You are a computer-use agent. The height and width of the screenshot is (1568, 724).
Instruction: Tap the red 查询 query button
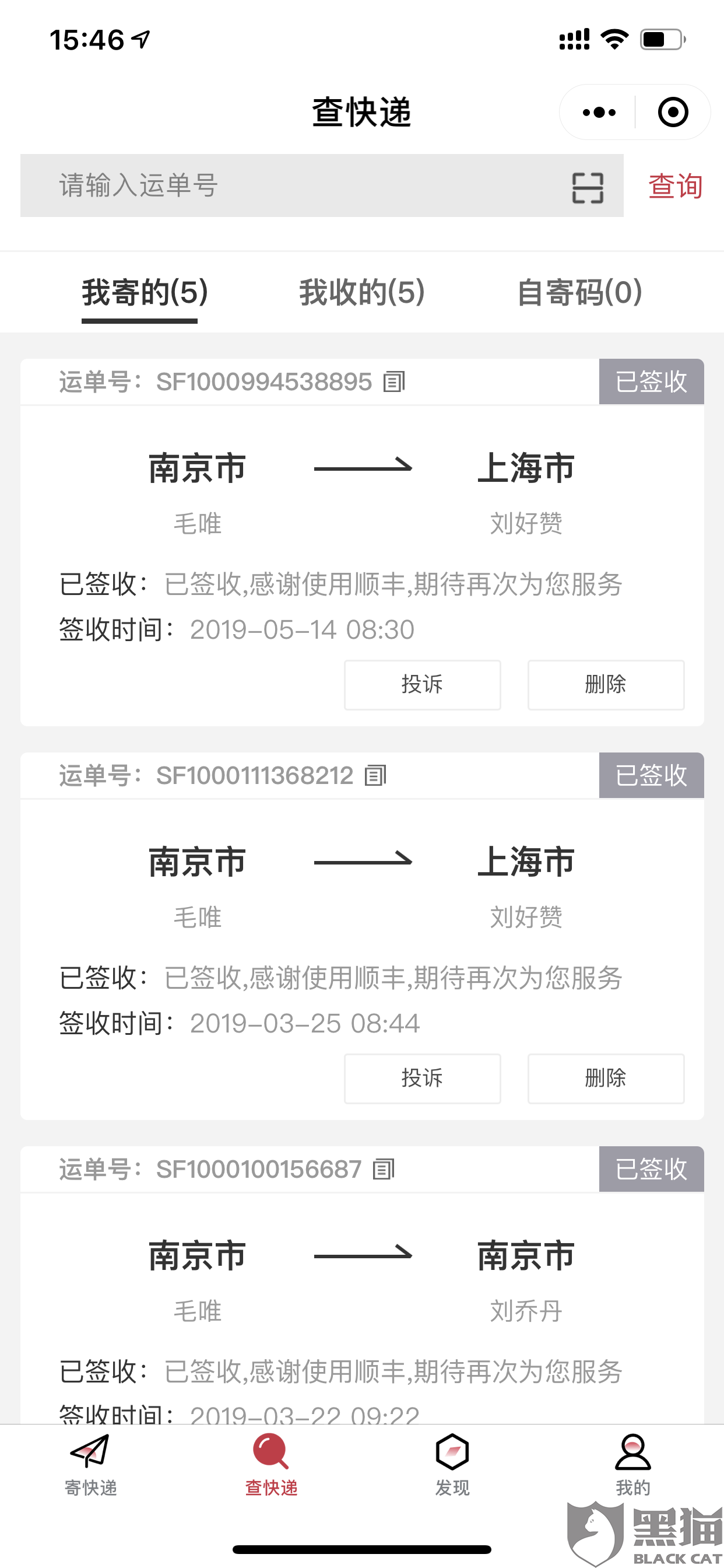pyautogui.click(x=676, y=185)
